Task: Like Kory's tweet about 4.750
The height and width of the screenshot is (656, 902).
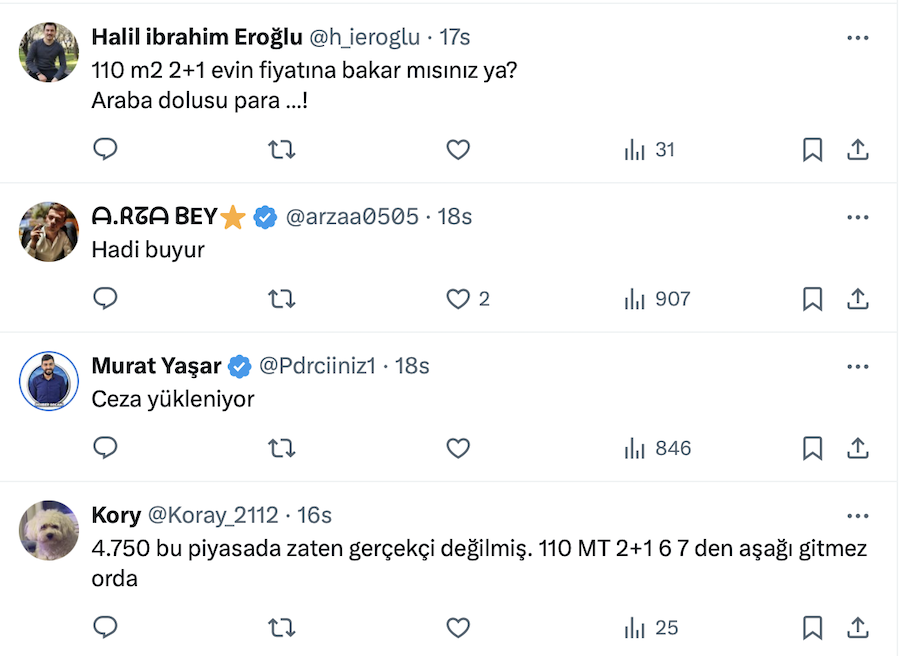Action: [x=458, y=628]
